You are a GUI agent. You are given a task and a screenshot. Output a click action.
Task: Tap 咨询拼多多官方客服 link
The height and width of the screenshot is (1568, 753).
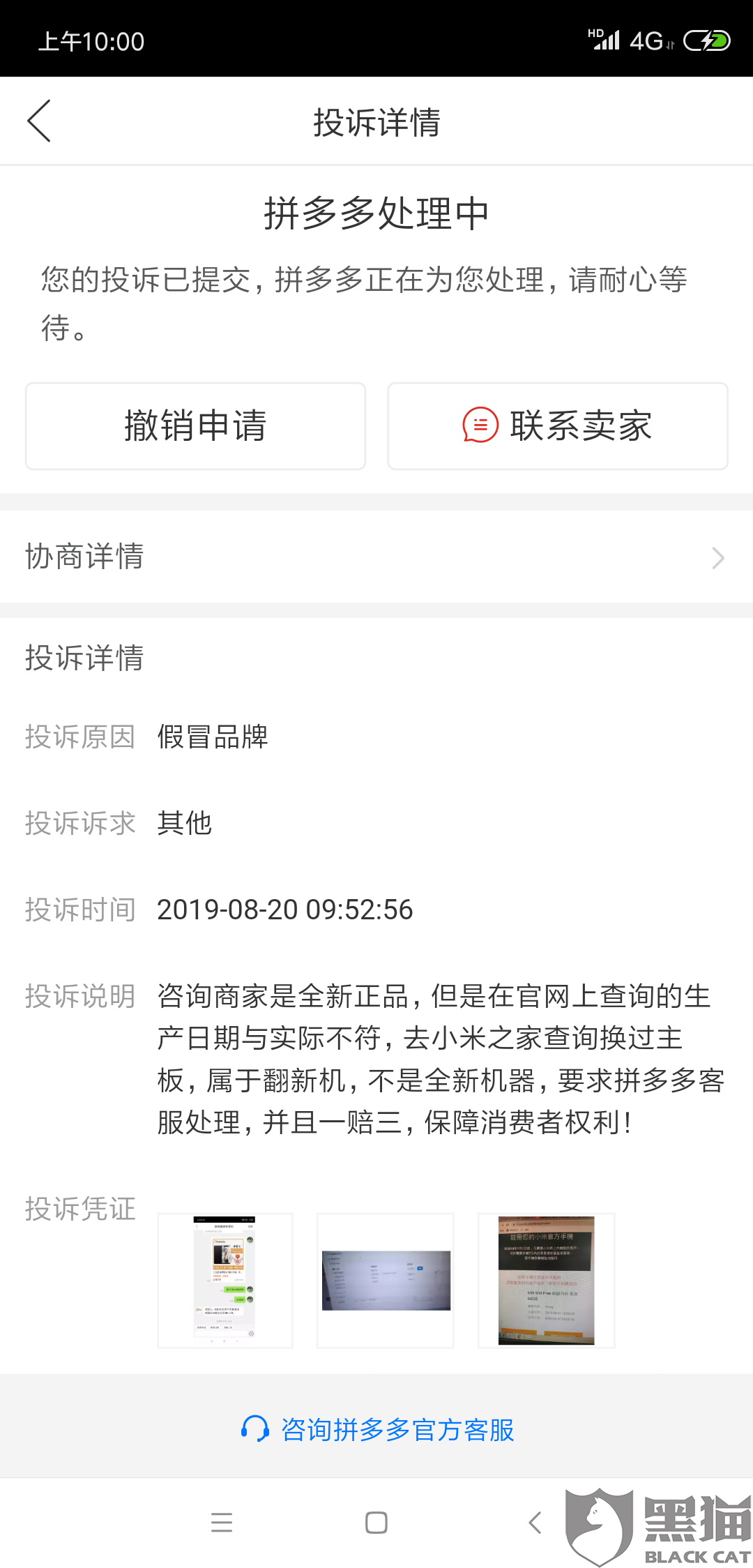click(376, 1429)
